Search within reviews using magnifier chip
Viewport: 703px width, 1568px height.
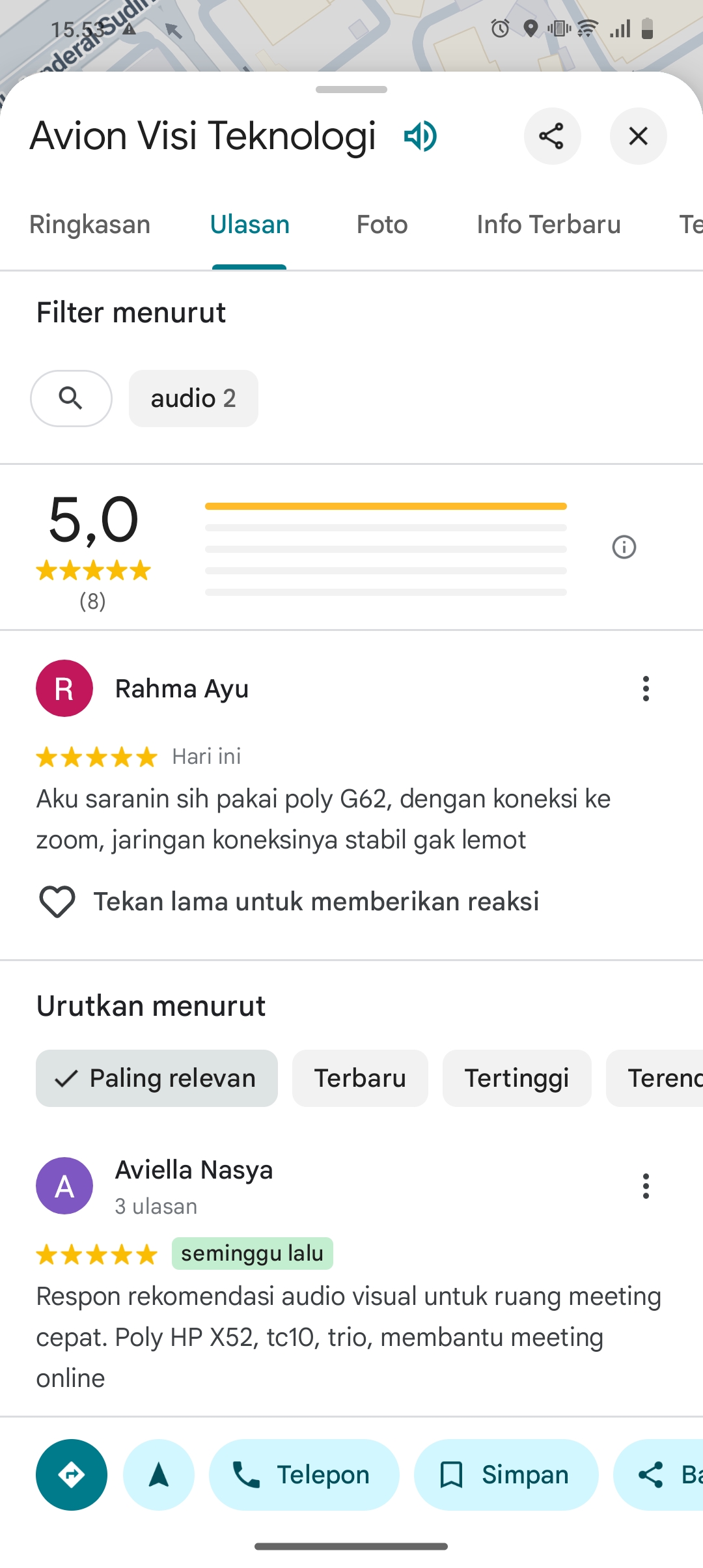(71, 399)
